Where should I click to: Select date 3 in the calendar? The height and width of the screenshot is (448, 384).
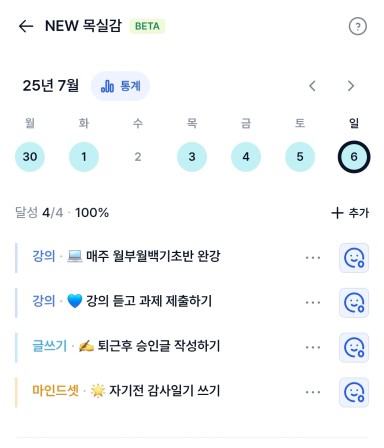pos(192,157)
